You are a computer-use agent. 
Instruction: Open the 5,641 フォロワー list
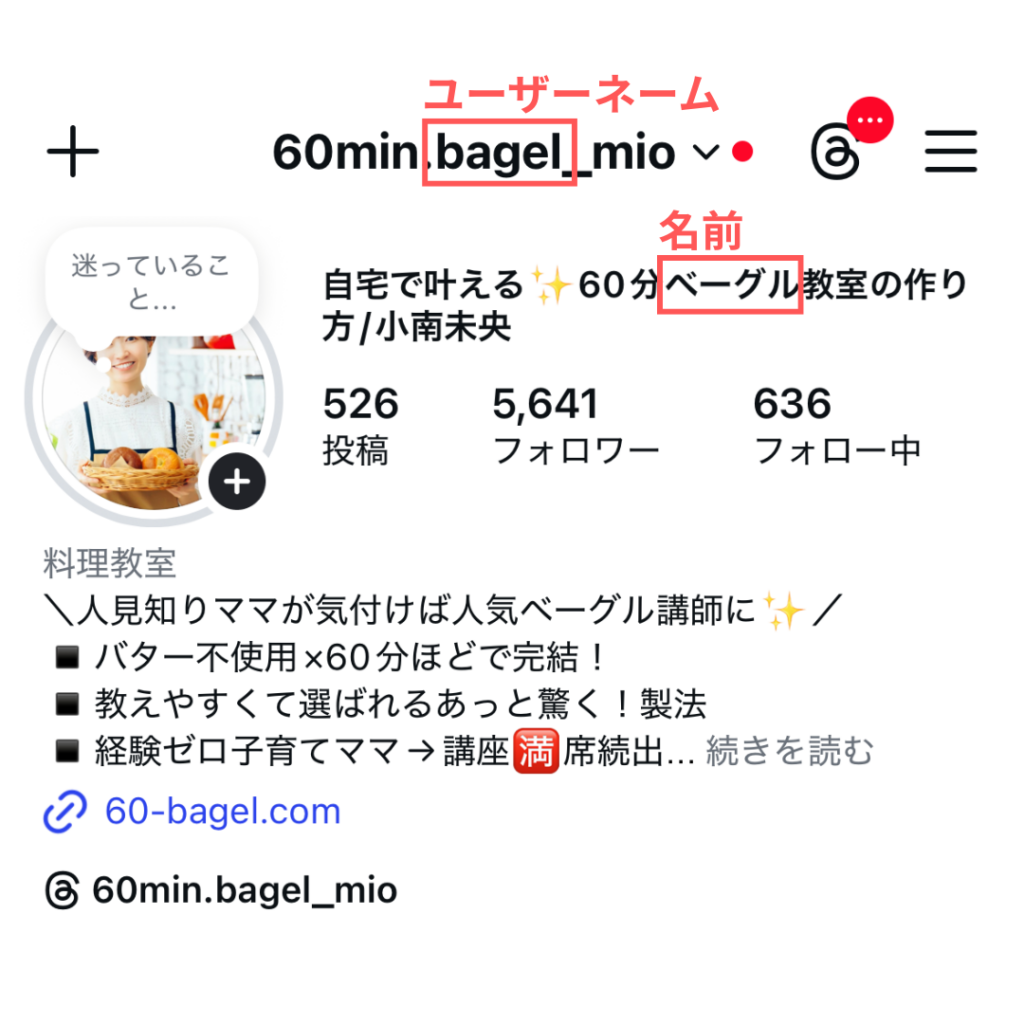575,426
